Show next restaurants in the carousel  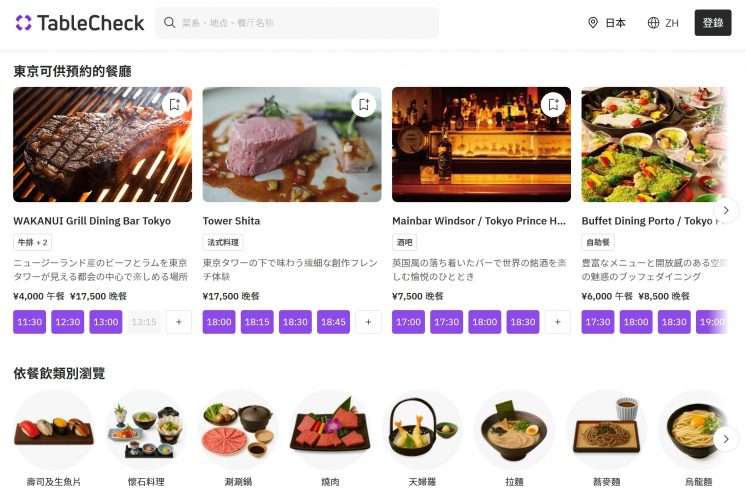[727, 210]
